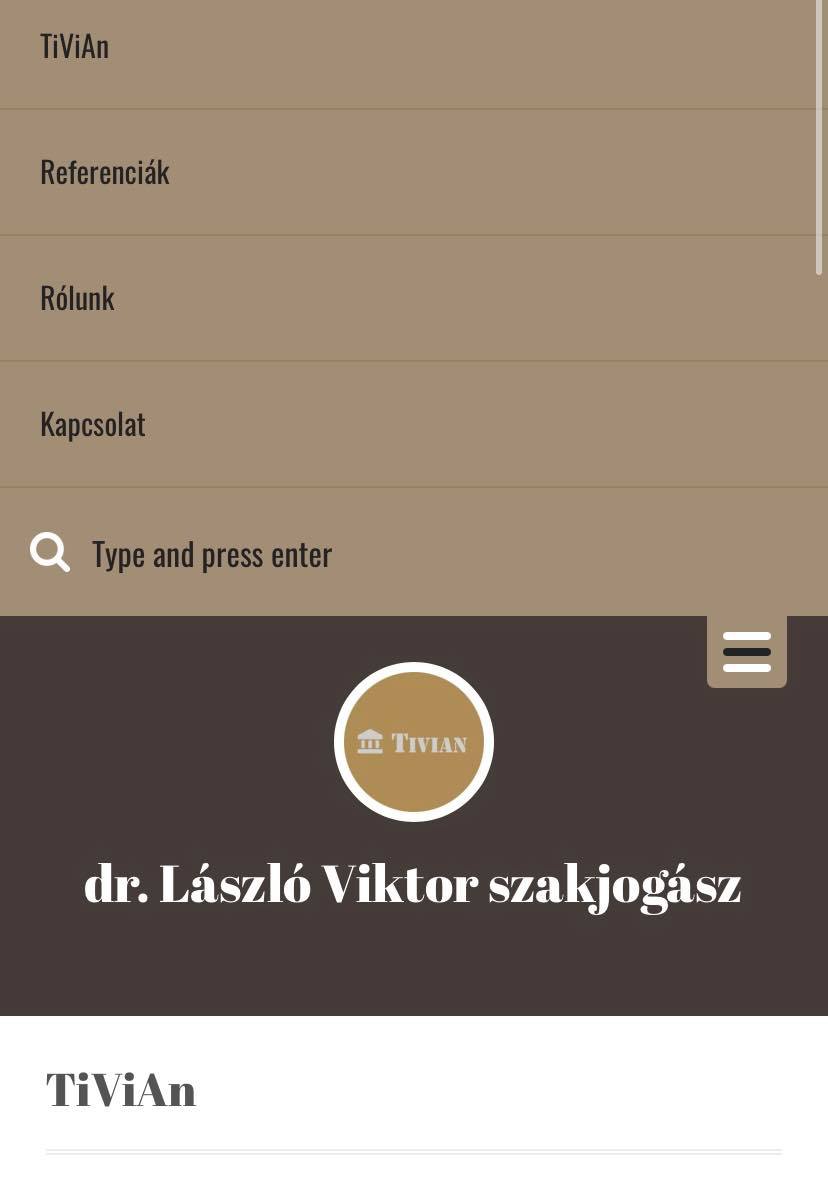Open the TiViAn menu item

click(x=75, y=47)
